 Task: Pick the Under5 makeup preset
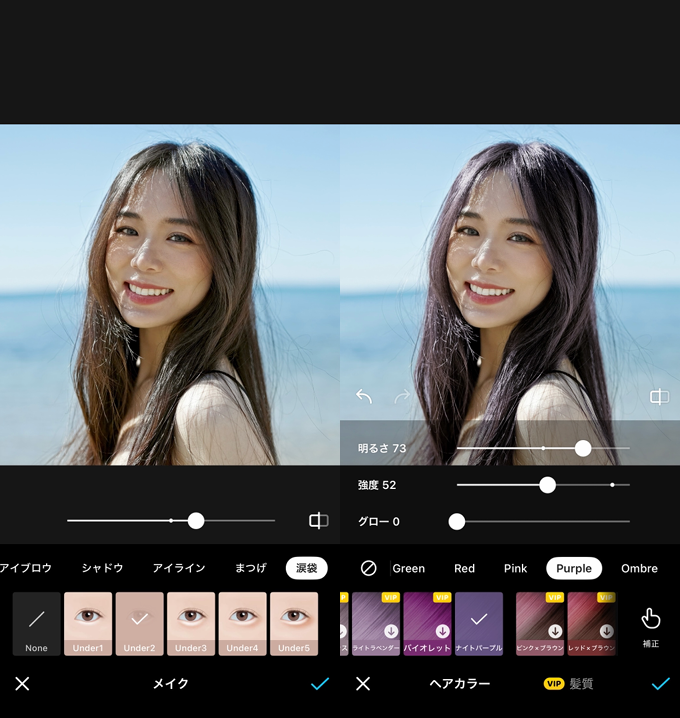click(x=294, y=624)
